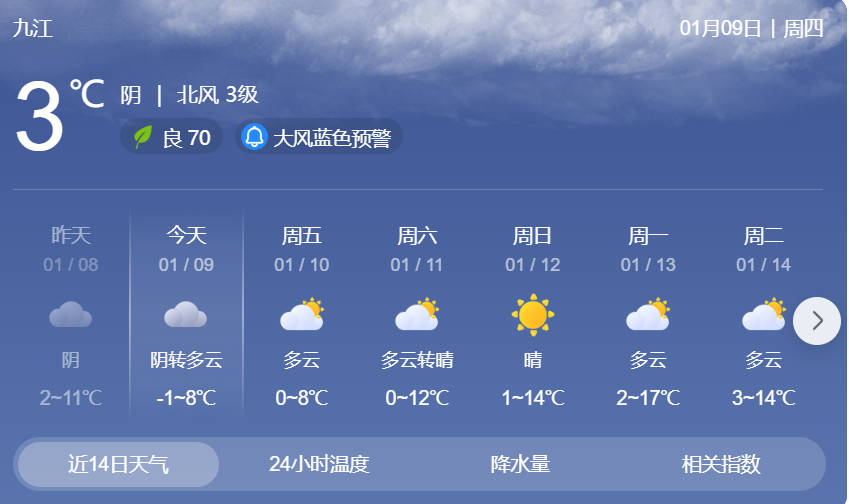
Task: Select the 周日 01/12 sunny forecast
Action: point(532,315)
